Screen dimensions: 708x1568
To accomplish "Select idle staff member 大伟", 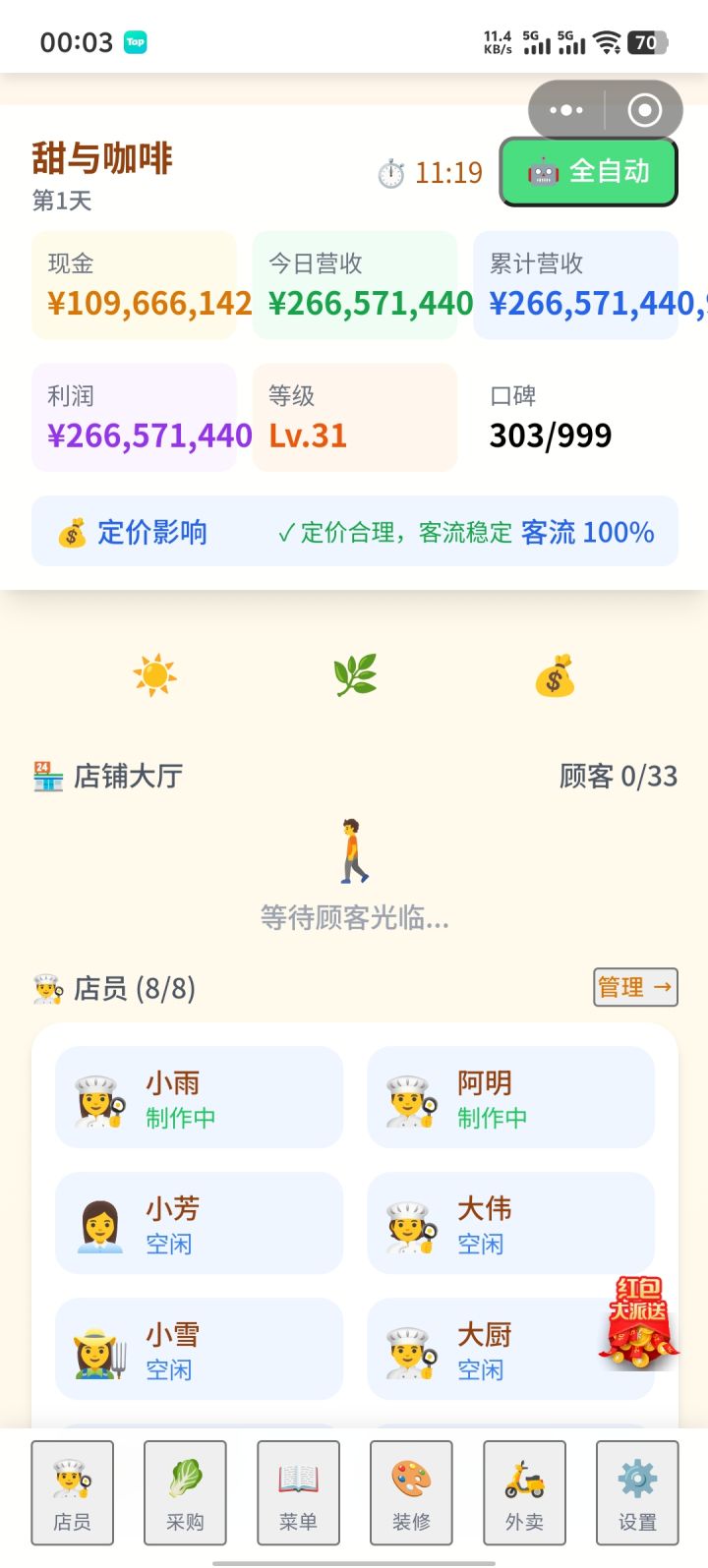I will pyautogui.click(x=510, y=1223).
